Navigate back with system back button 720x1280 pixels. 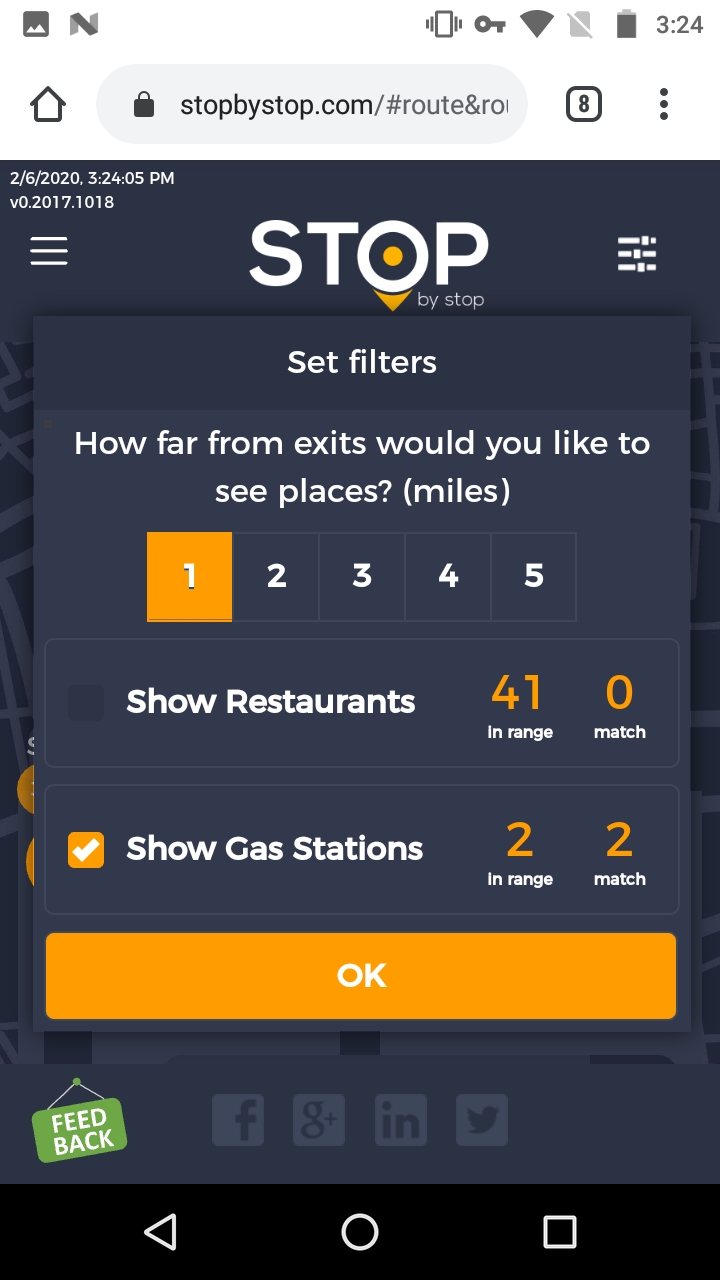161,1232
